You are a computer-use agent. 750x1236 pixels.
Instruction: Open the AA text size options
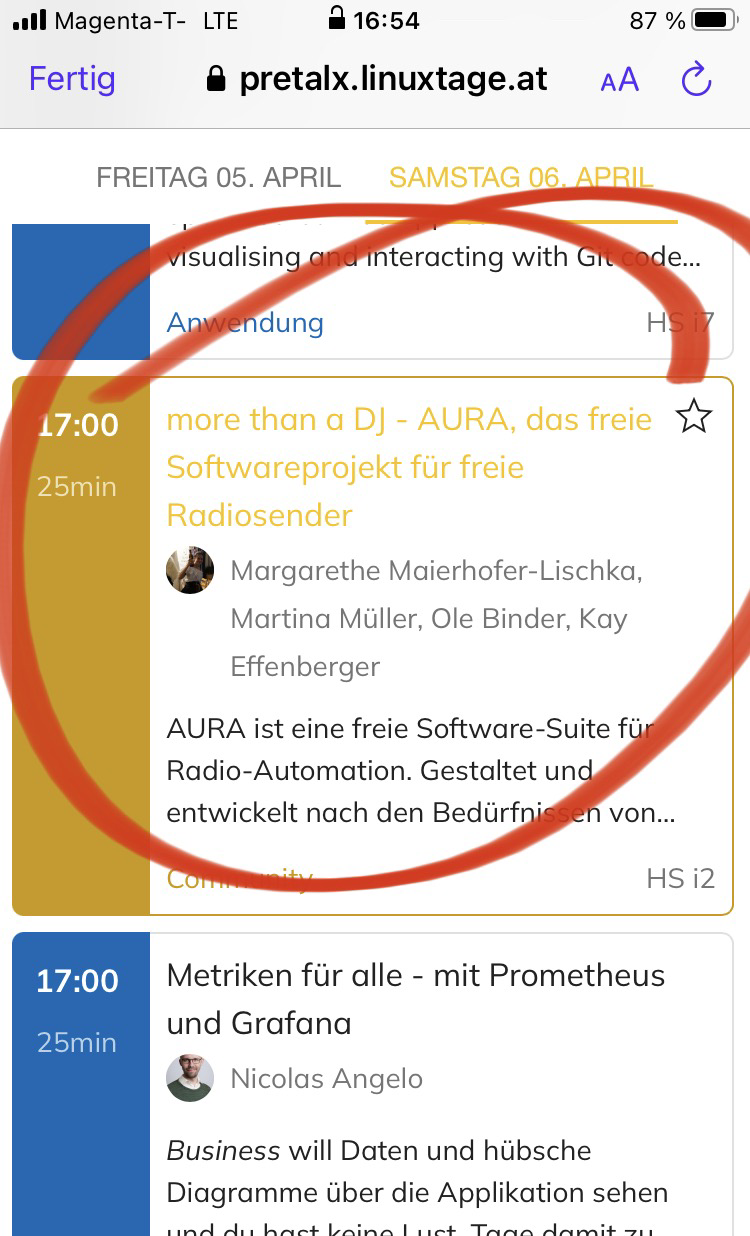(x=619, y=81)
